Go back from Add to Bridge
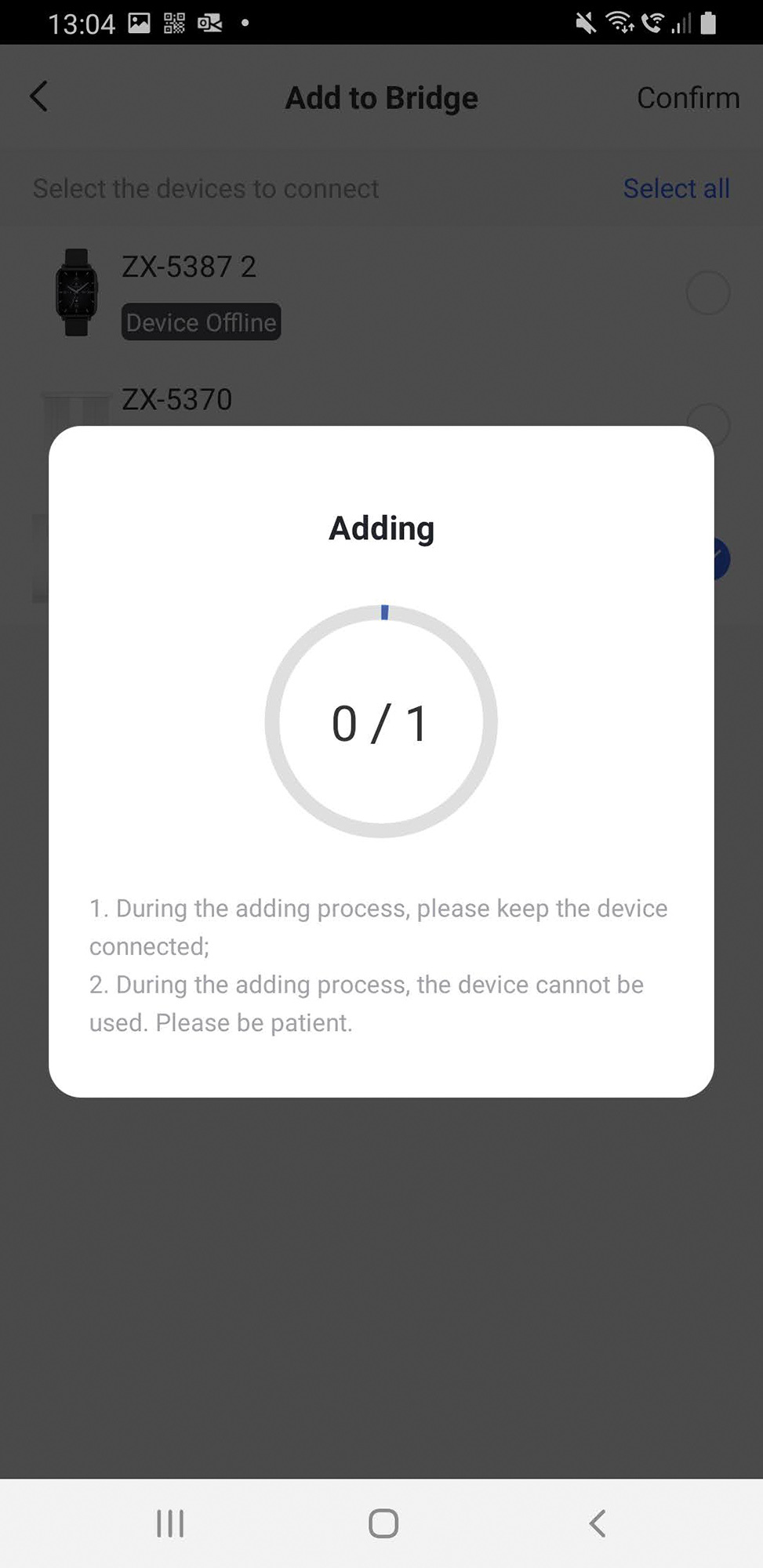The width and height of the screenshot is (763, 1568). 39,97
